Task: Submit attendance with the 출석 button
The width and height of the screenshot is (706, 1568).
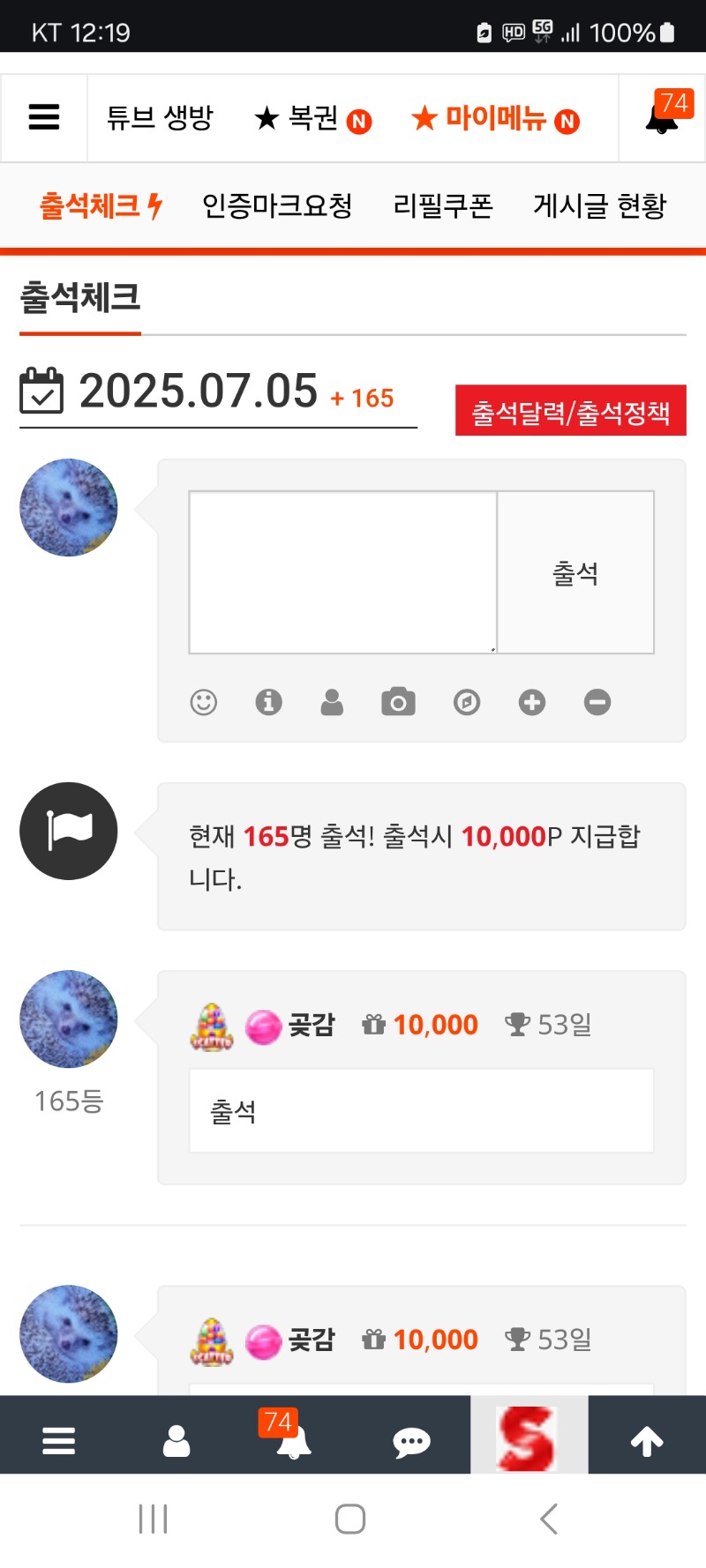Action: click(x=575, y=572)
